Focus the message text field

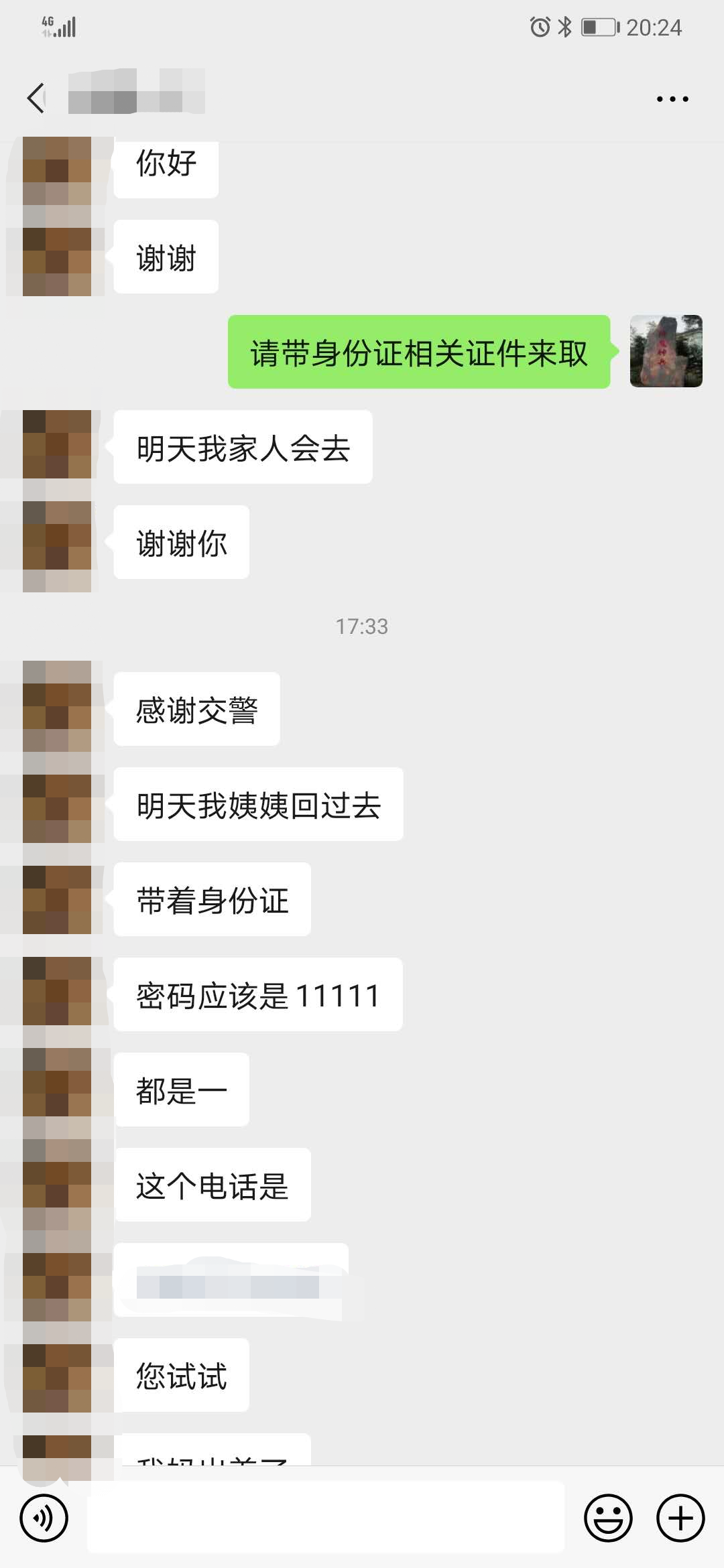326,1518
